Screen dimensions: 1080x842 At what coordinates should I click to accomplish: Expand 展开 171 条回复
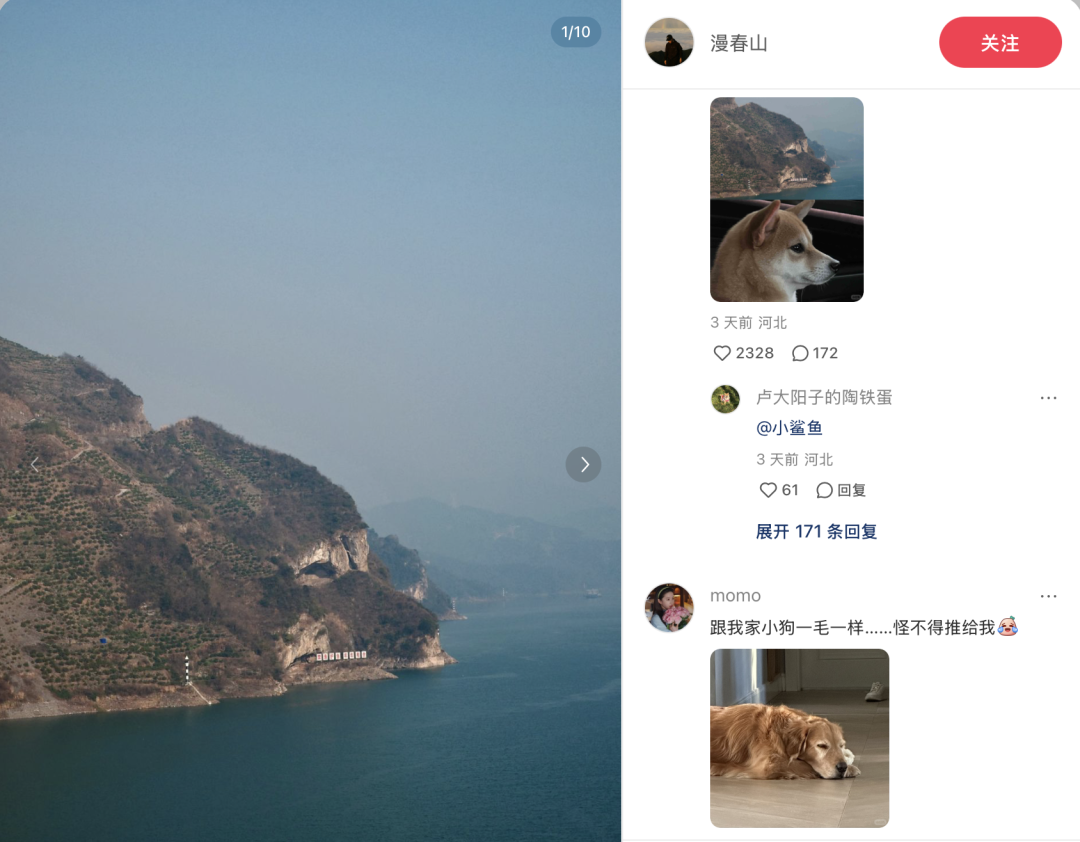[x=816, y=532]
